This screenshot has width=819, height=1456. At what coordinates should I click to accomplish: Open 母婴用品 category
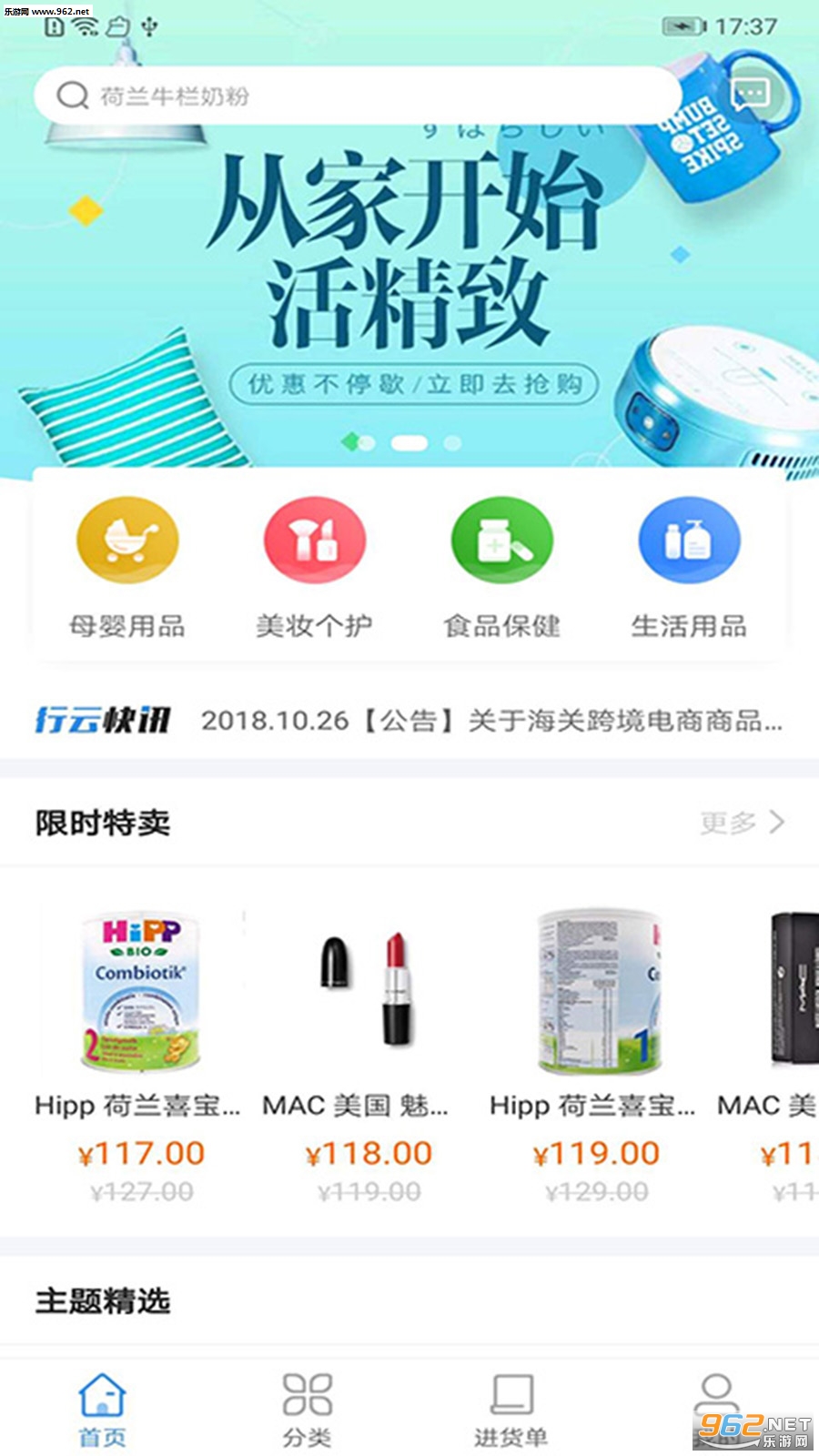click(127, 566)
